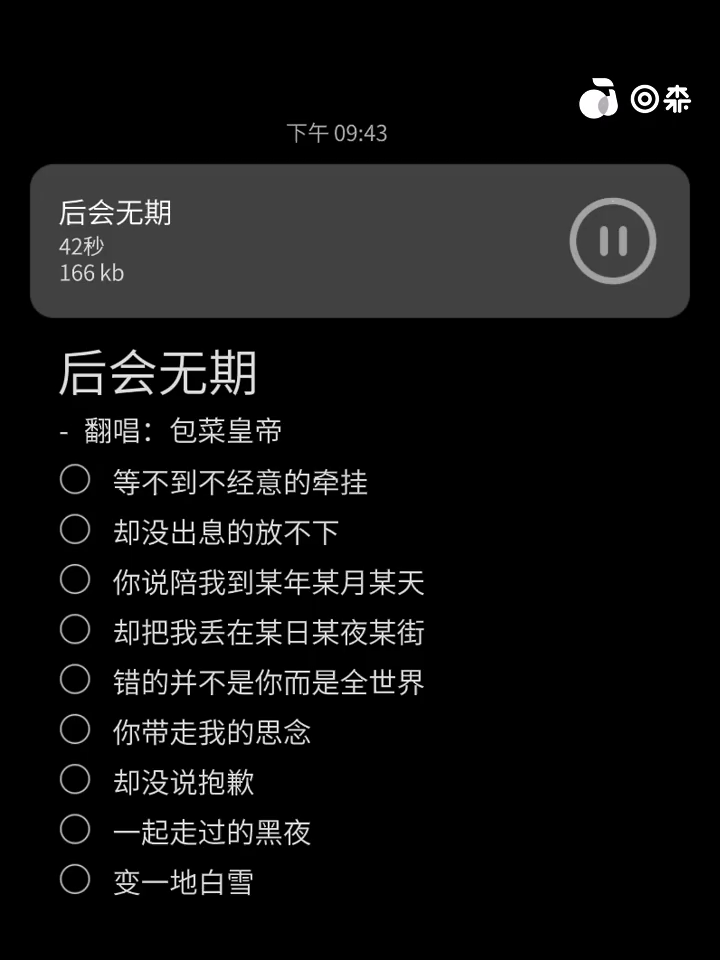Tick the 却没出息的放不下 checkbox
The image size is (720, 960).
coord(75,530)
